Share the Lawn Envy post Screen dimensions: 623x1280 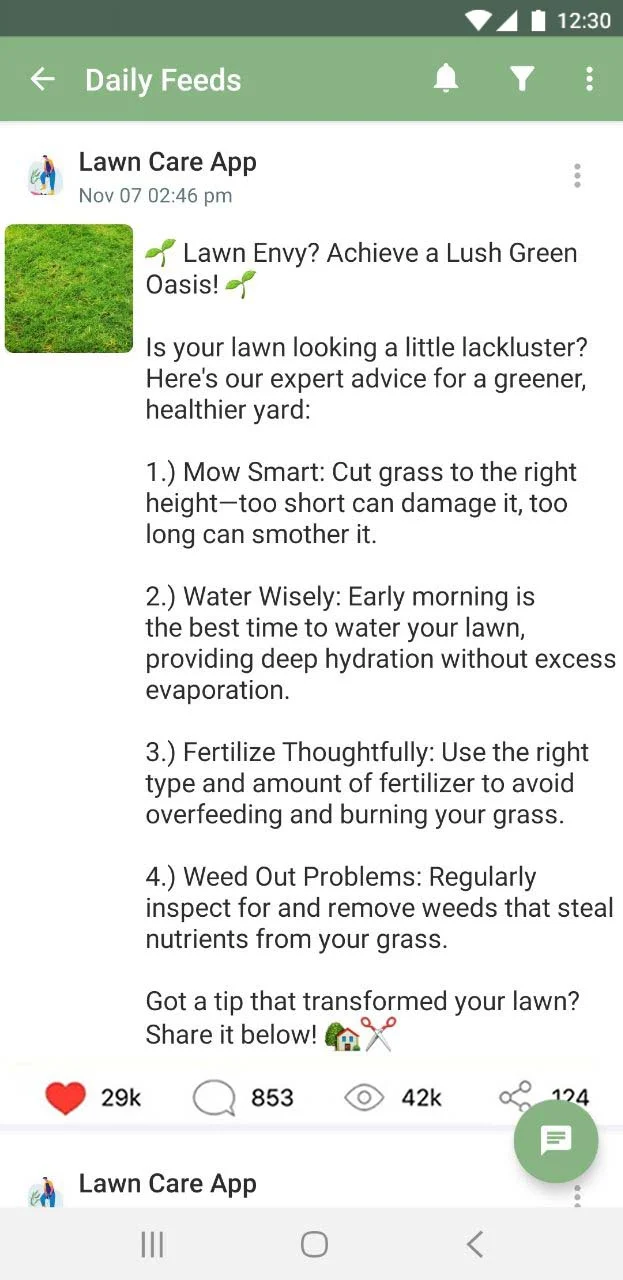[x=515, y=1097]
